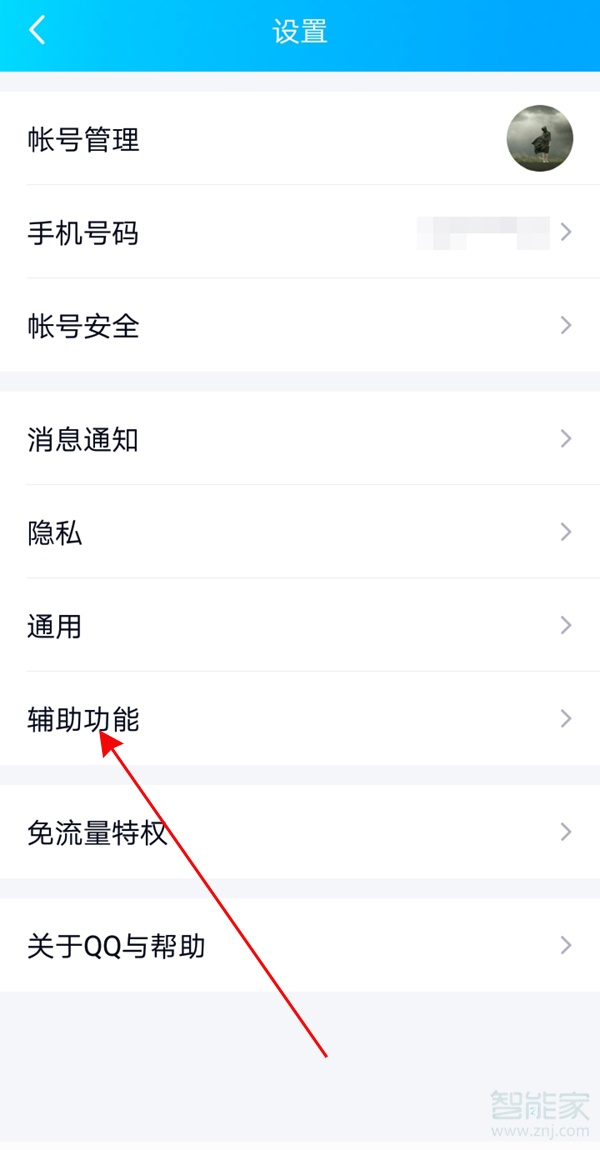The width and height of the screenshot is (600, 1150).
Task: Open 通用 general settings
Action: tap(300, 626)
